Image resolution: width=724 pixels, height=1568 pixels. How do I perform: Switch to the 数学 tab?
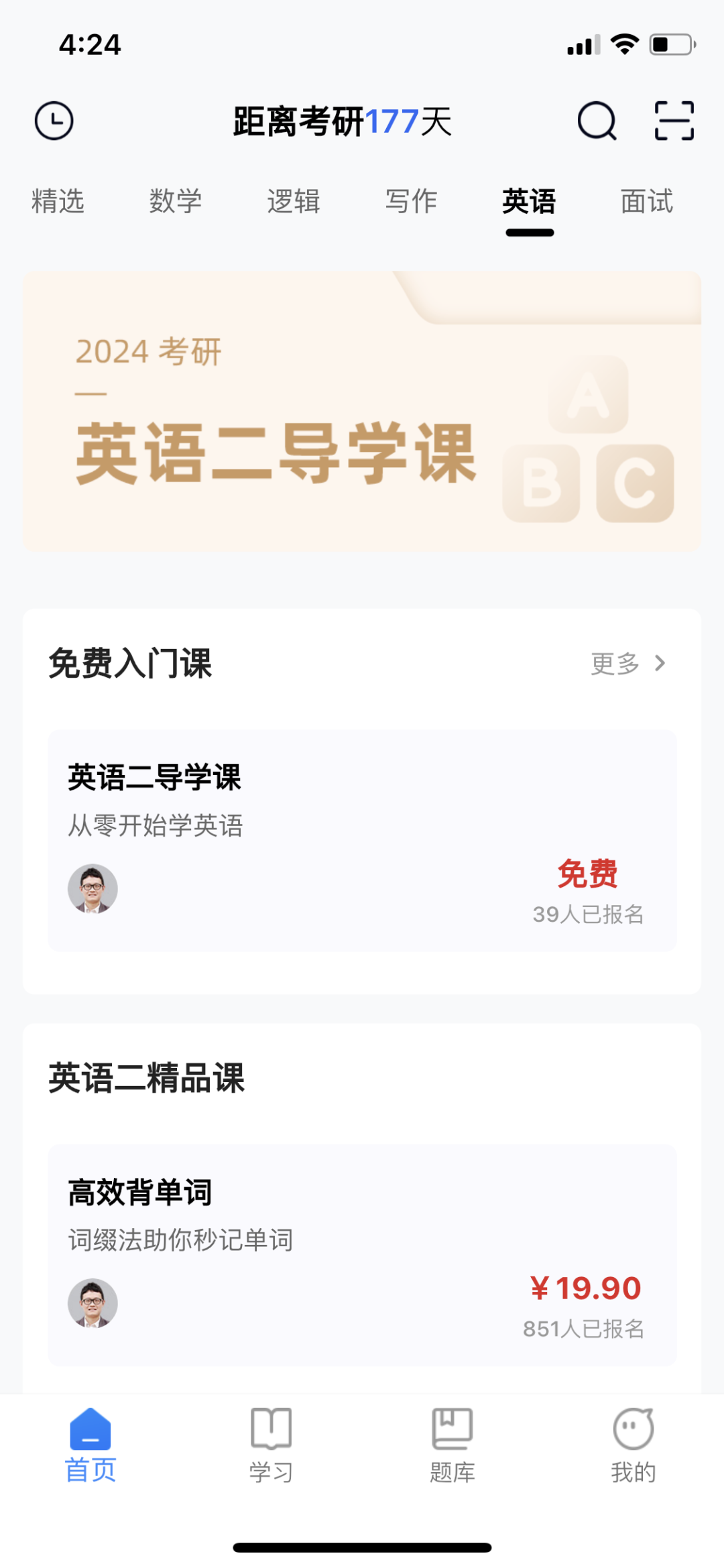pyautogui.click(x=176, y=201)
